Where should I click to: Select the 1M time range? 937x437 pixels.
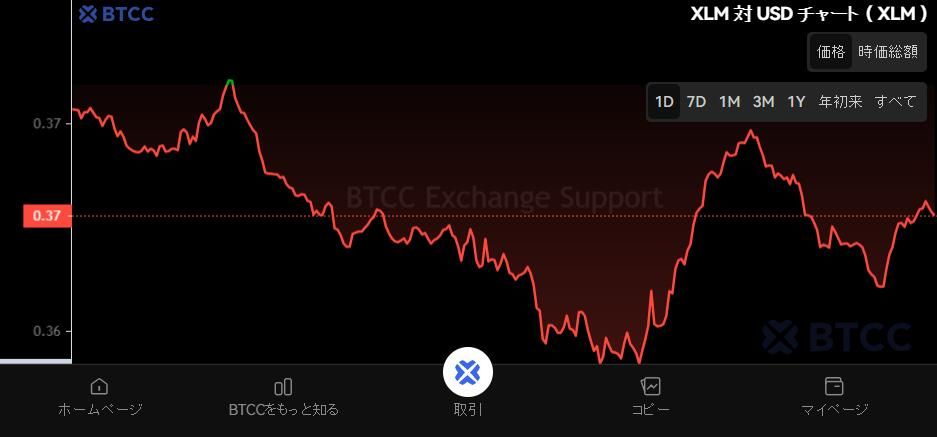pyautogui.click(x=729, y=101)
